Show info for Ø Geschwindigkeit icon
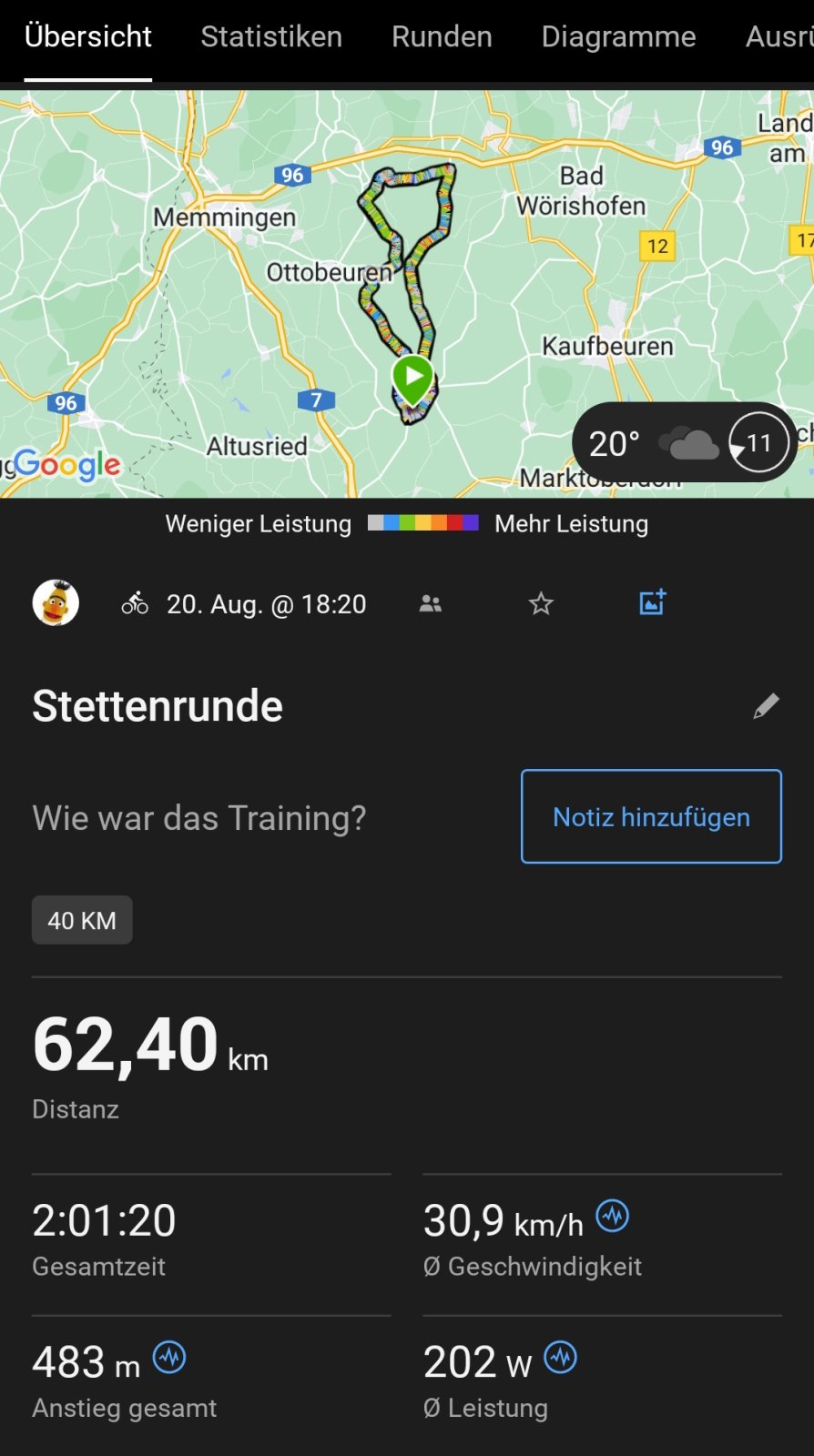 click(x=612, y=1216)
